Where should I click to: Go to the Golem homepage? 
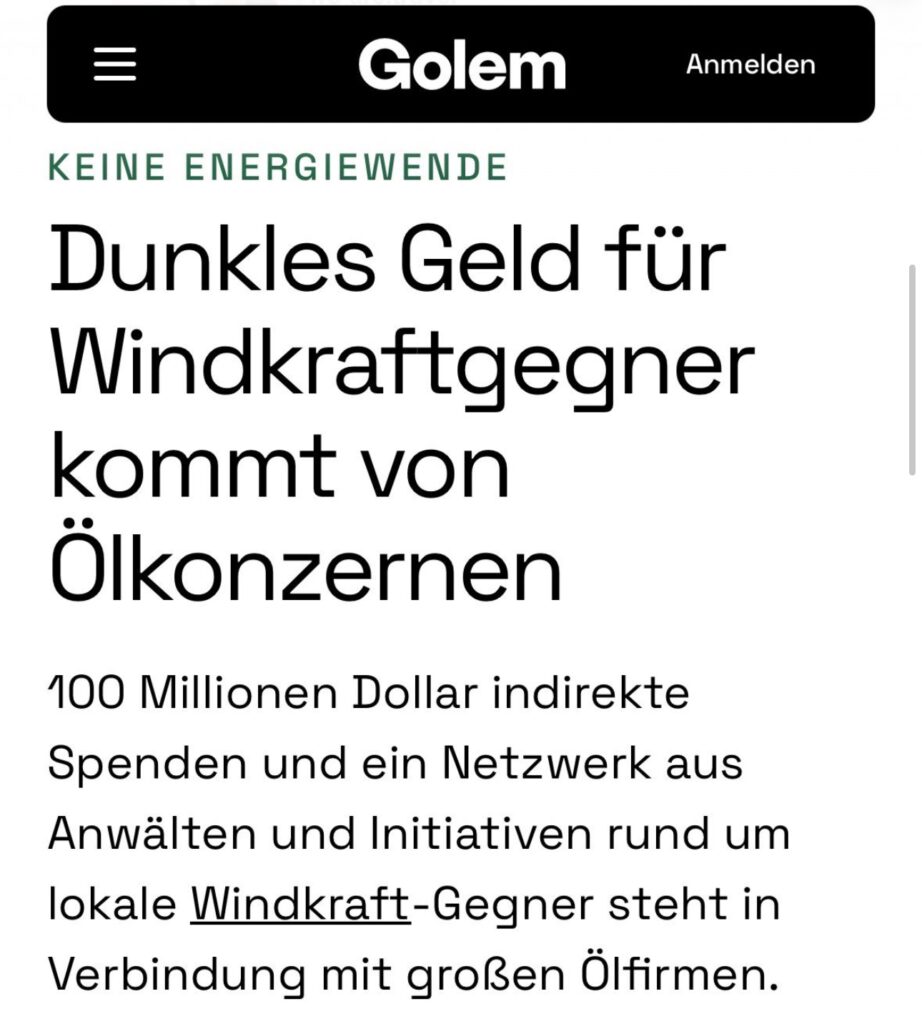point(461,66)
